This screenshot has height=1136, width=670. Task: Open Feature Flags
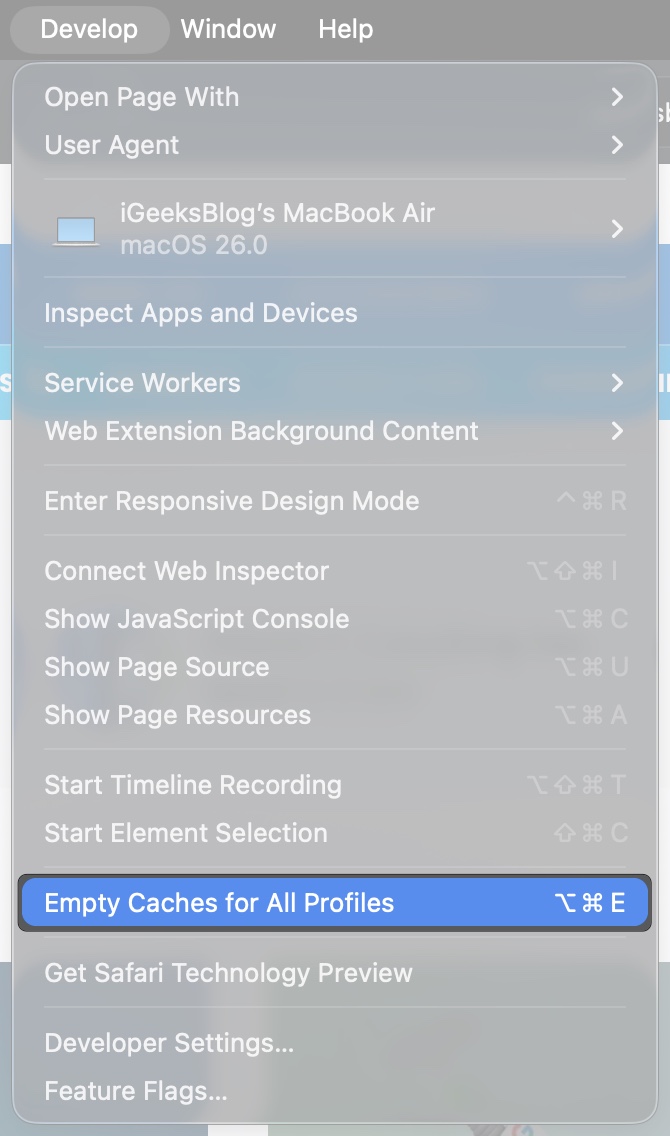(136, 1091)
